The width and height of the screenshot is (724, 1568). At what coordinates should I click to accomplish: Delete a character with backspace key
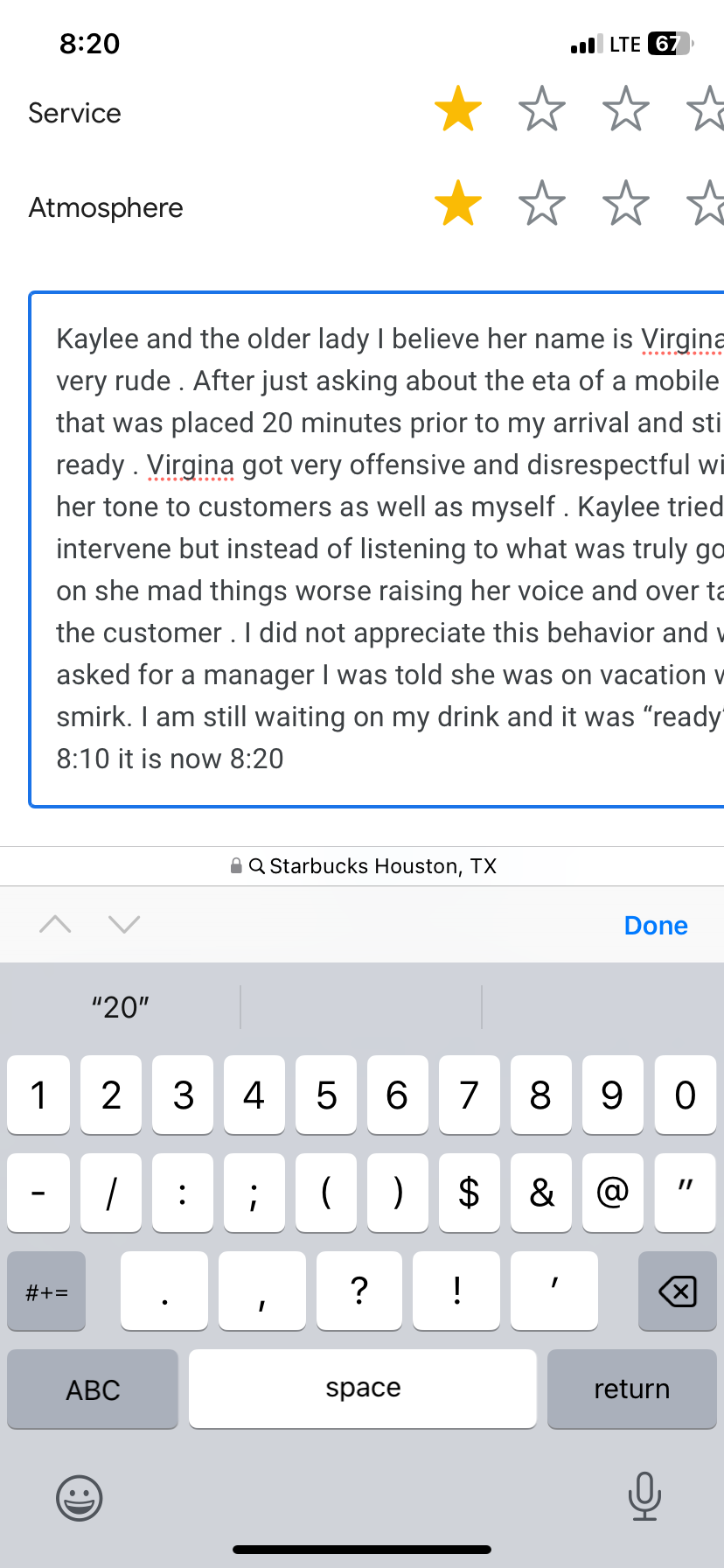click(677, 1291)
